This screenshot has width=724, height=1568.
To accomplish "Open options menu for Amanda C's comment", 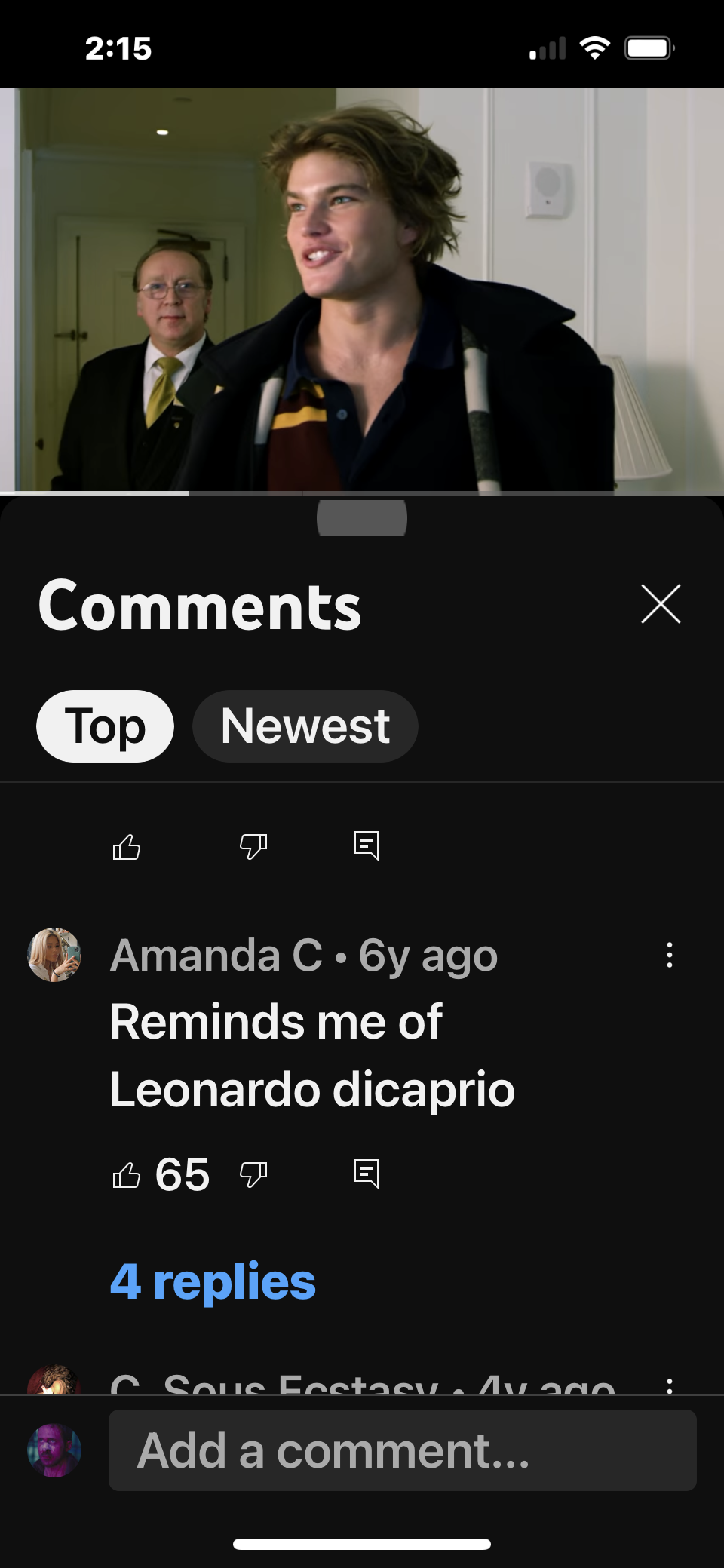I will click(669, 955).
